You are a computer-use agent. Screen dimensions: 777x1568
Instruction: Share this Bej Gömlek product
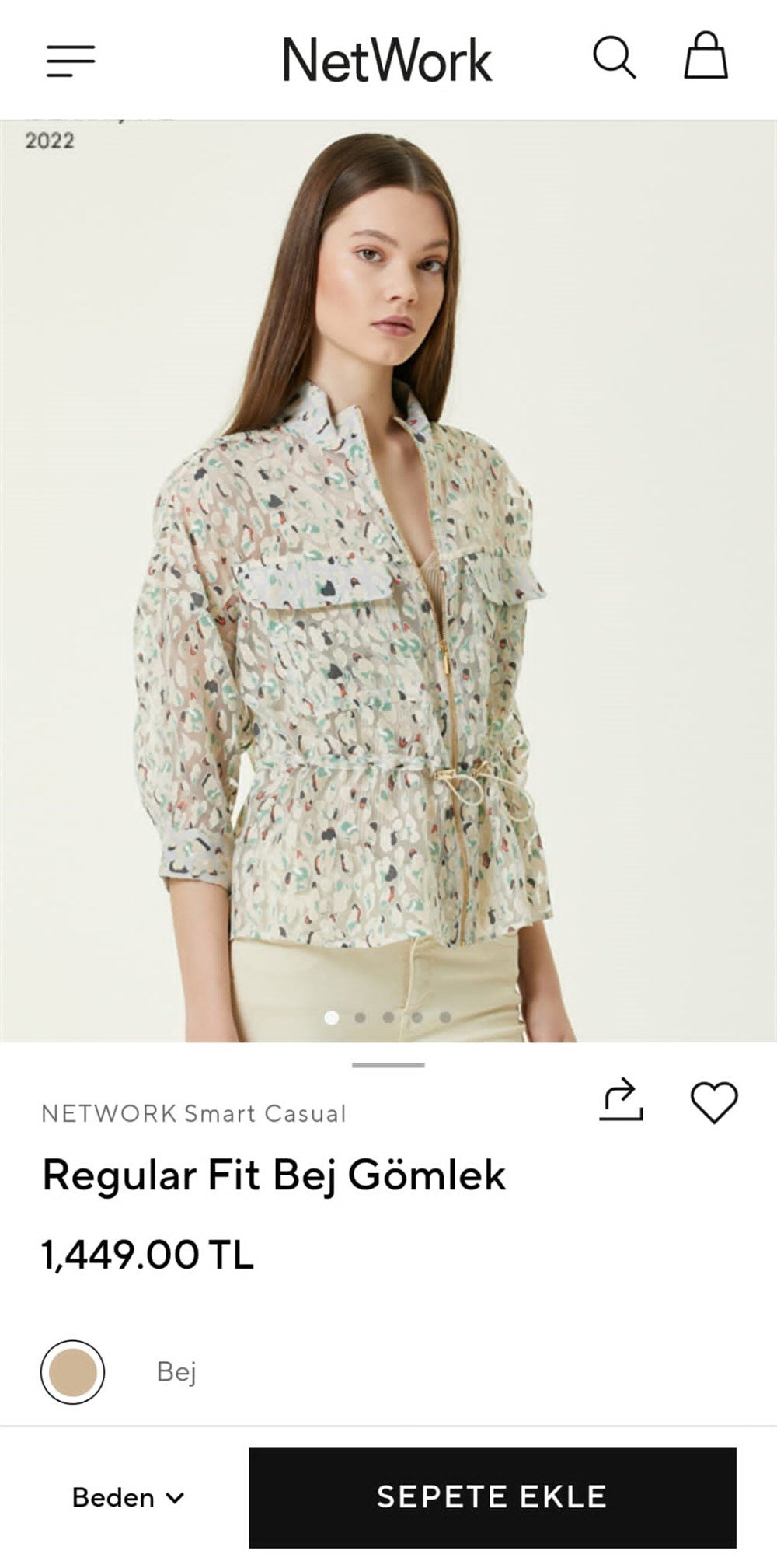click(621, 1100)
